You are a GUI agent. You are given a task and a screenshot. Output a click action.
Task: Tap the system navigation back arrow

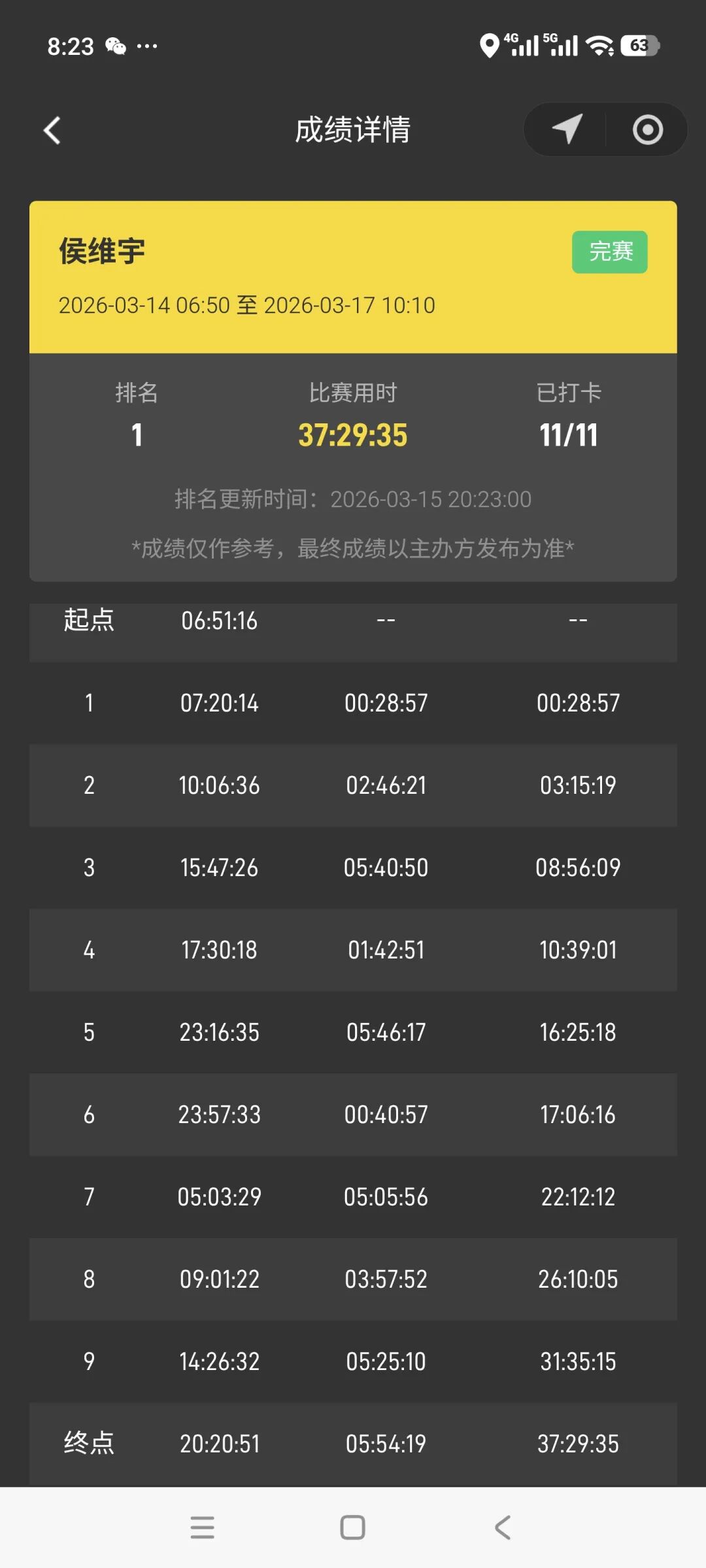coord(502,1527)
